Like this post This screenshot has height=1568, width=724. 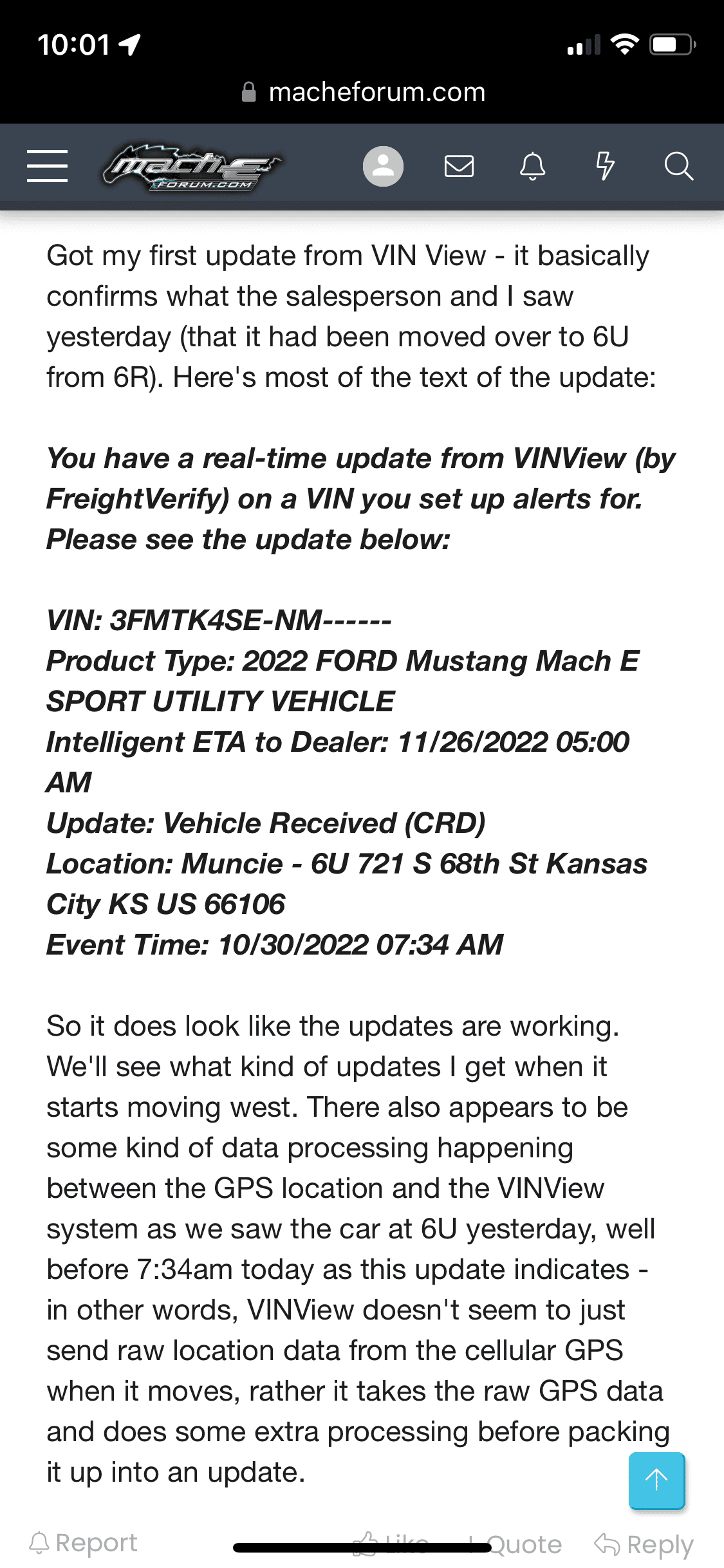coord(391,1543)
